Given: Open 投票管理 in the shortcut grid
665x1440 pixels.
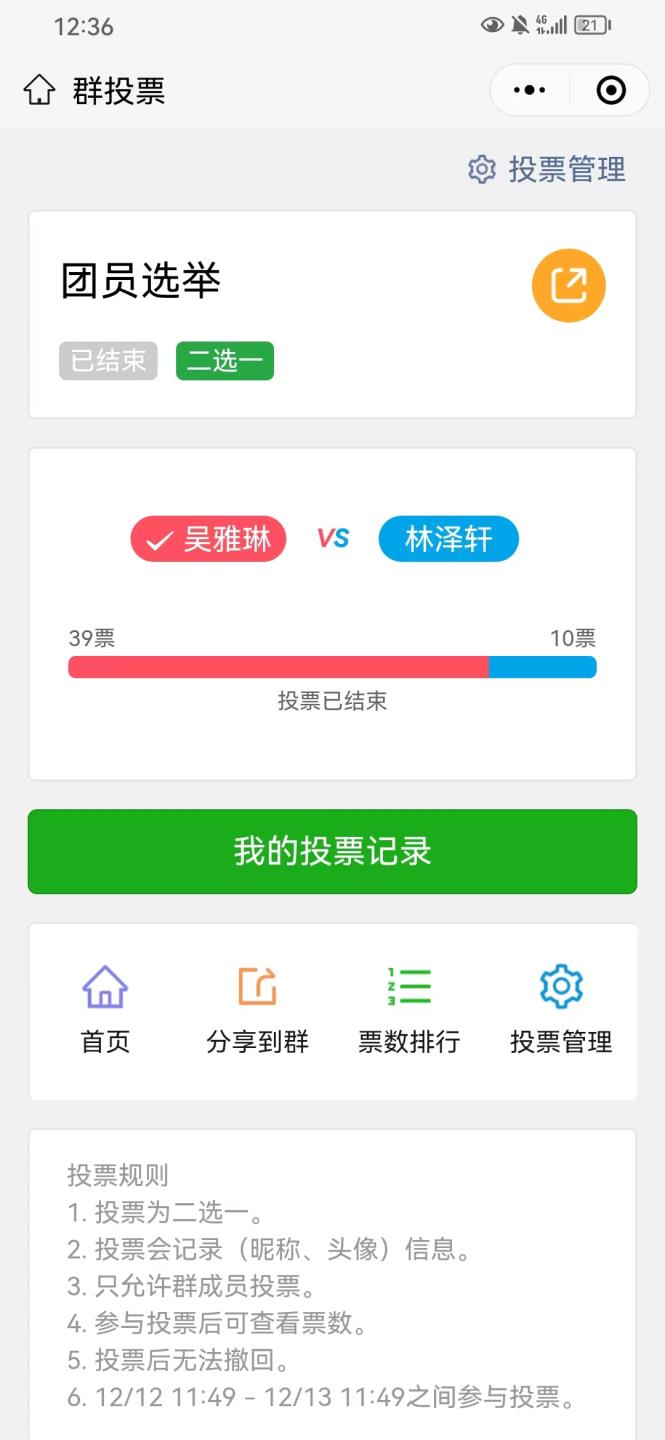Looking at the screenshot, I should coord(561,1010).
